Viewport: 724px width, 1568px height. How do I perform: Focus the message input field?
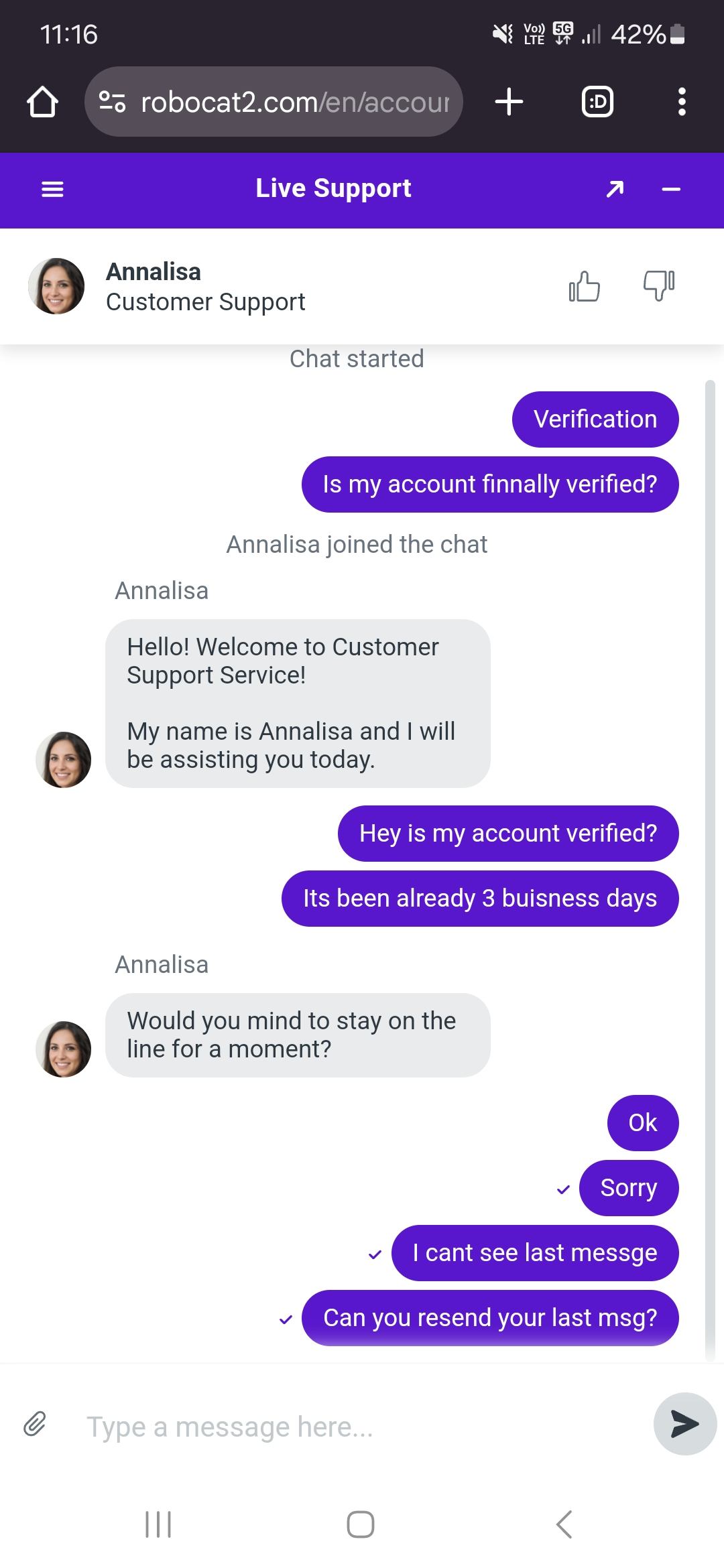click(362, 1427)
